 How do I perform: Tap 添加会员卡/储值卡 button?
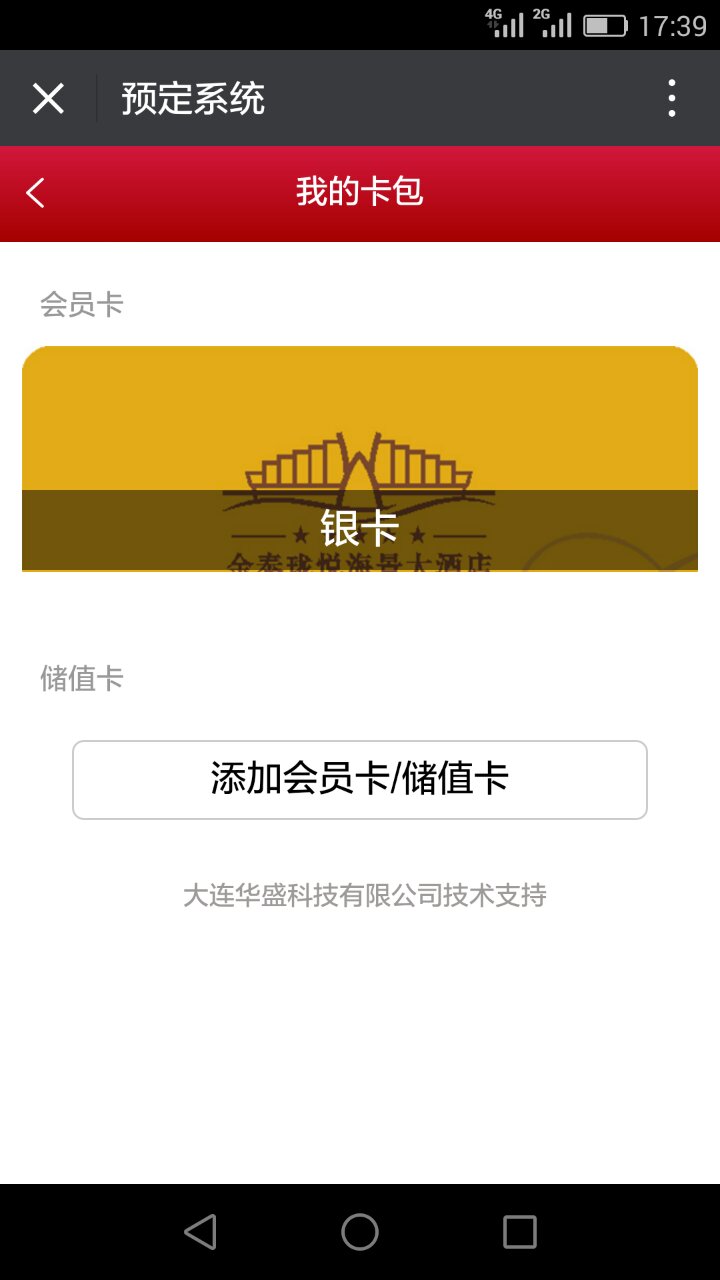point(360,780)
